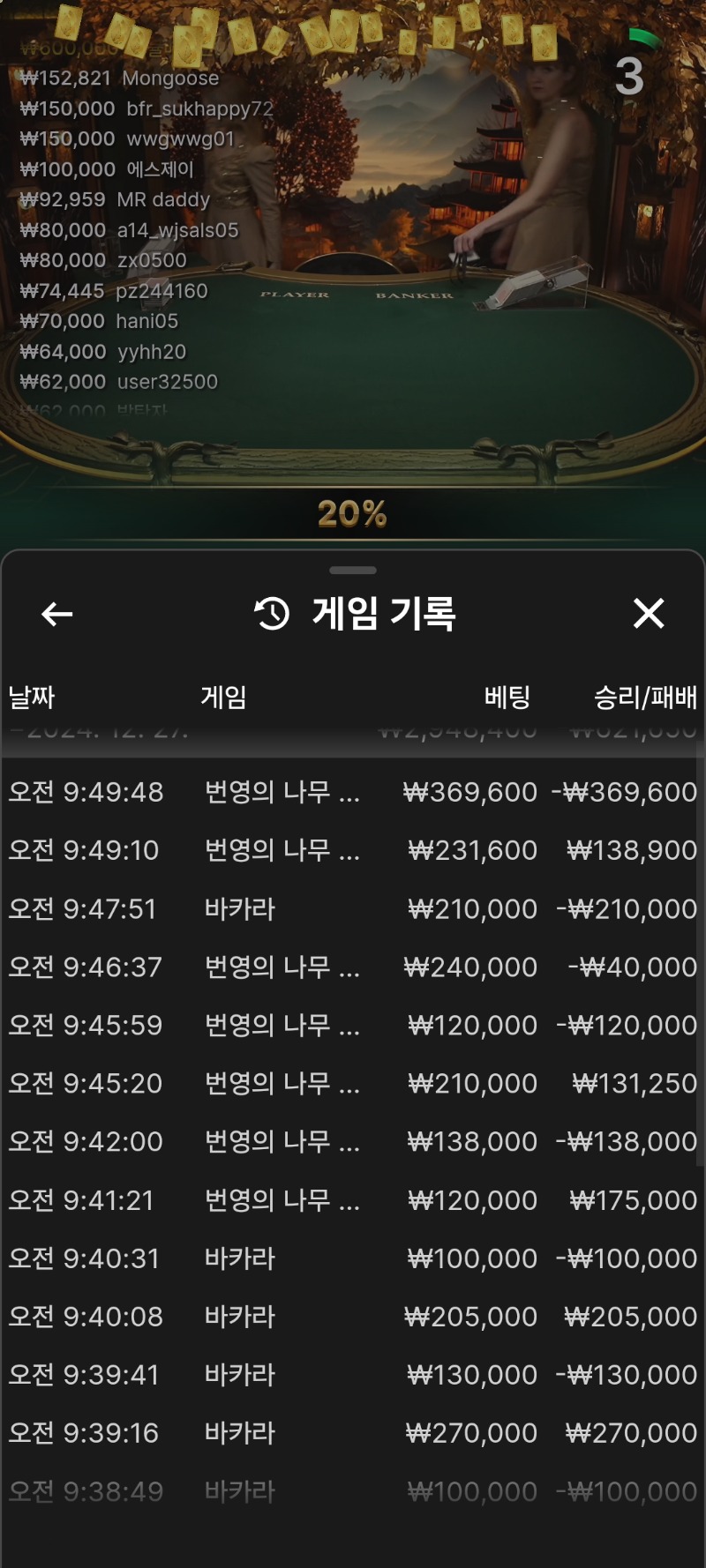Open the 오전 9:47:51 바카라 entry
The image size is (706, 1568).
[353, 908]
